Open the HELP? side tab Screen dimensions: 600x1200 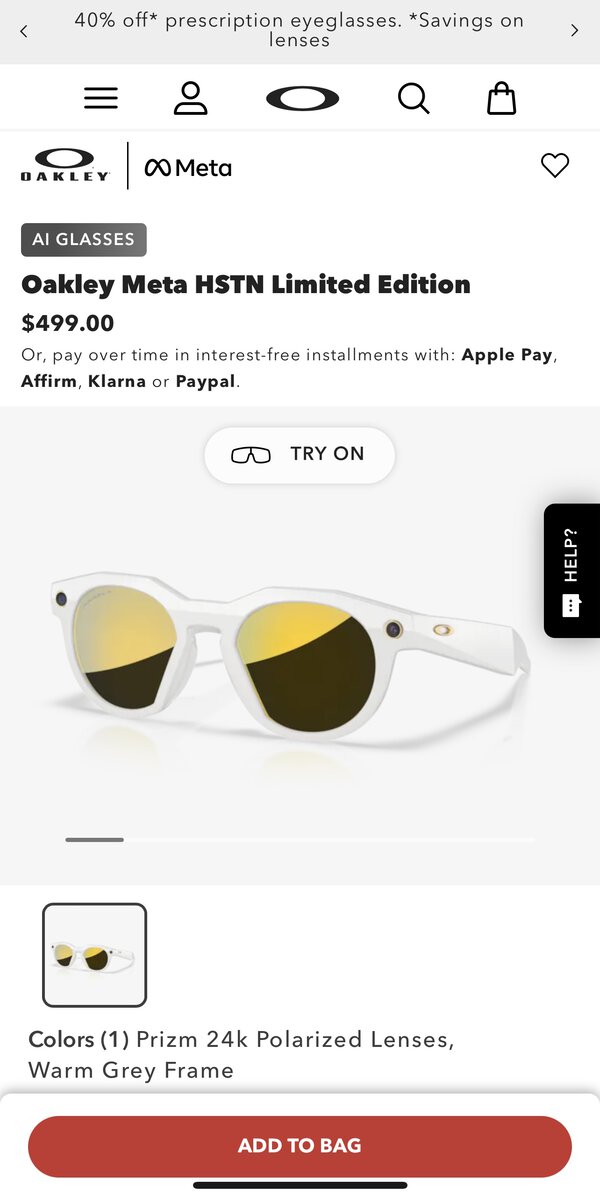pyautogui.click(x=571, y=570)
